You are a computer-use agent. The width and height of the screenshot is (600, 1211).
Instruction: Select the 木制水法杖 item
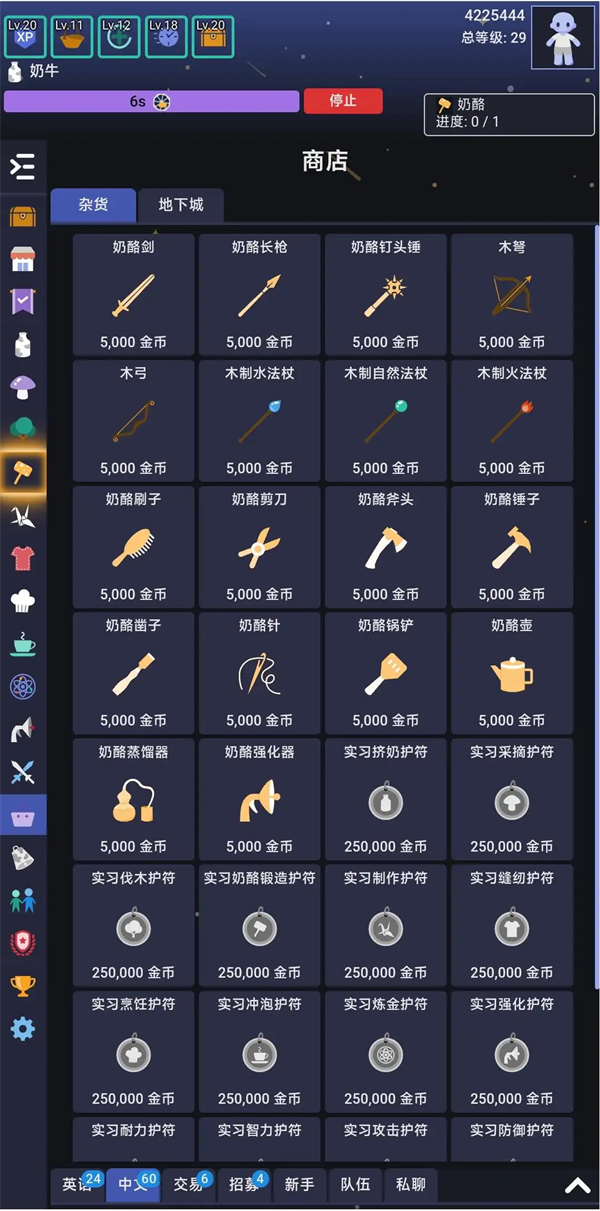[259, 420]
